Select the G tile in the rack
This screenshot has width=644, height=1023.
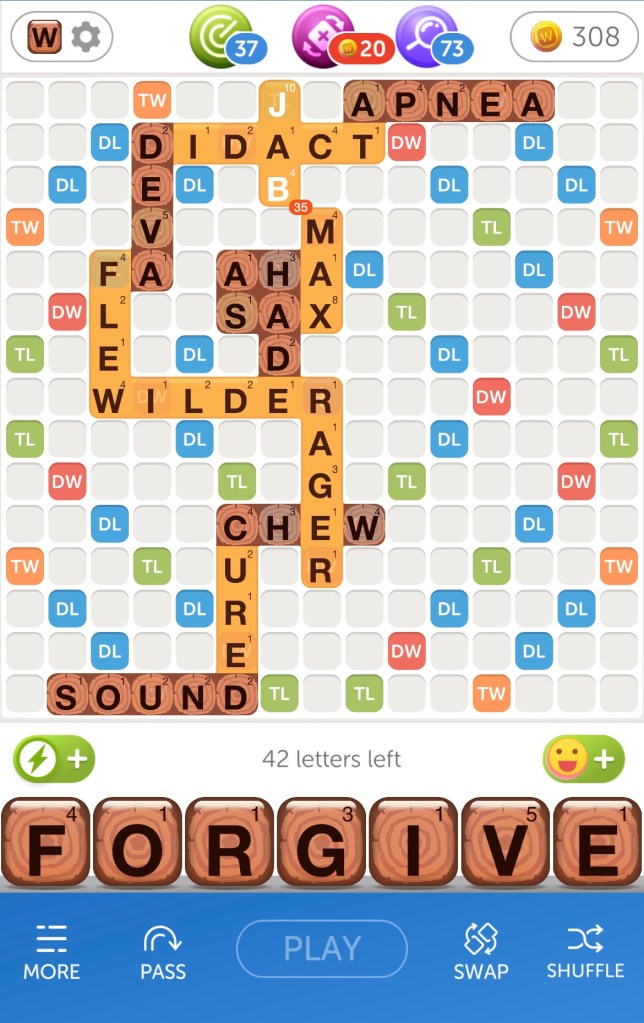(x=321, y=842)
